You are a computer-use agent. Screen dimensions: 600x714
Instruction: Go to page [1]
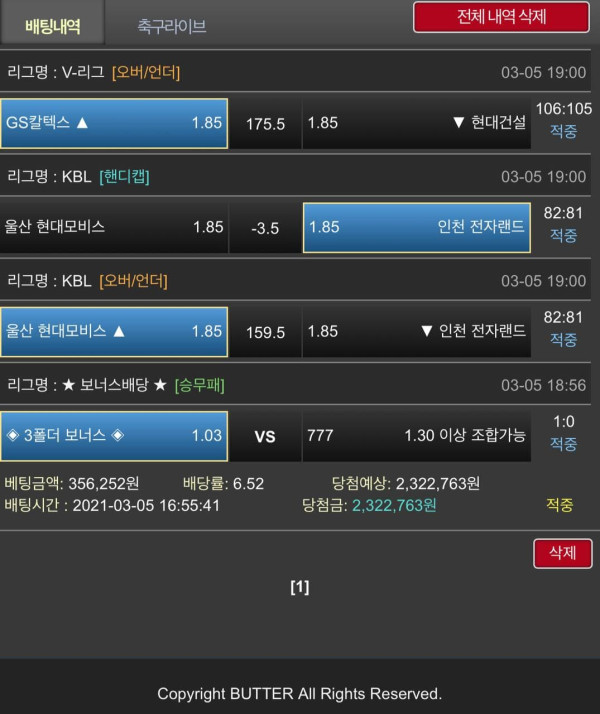[x=299, y=587]
